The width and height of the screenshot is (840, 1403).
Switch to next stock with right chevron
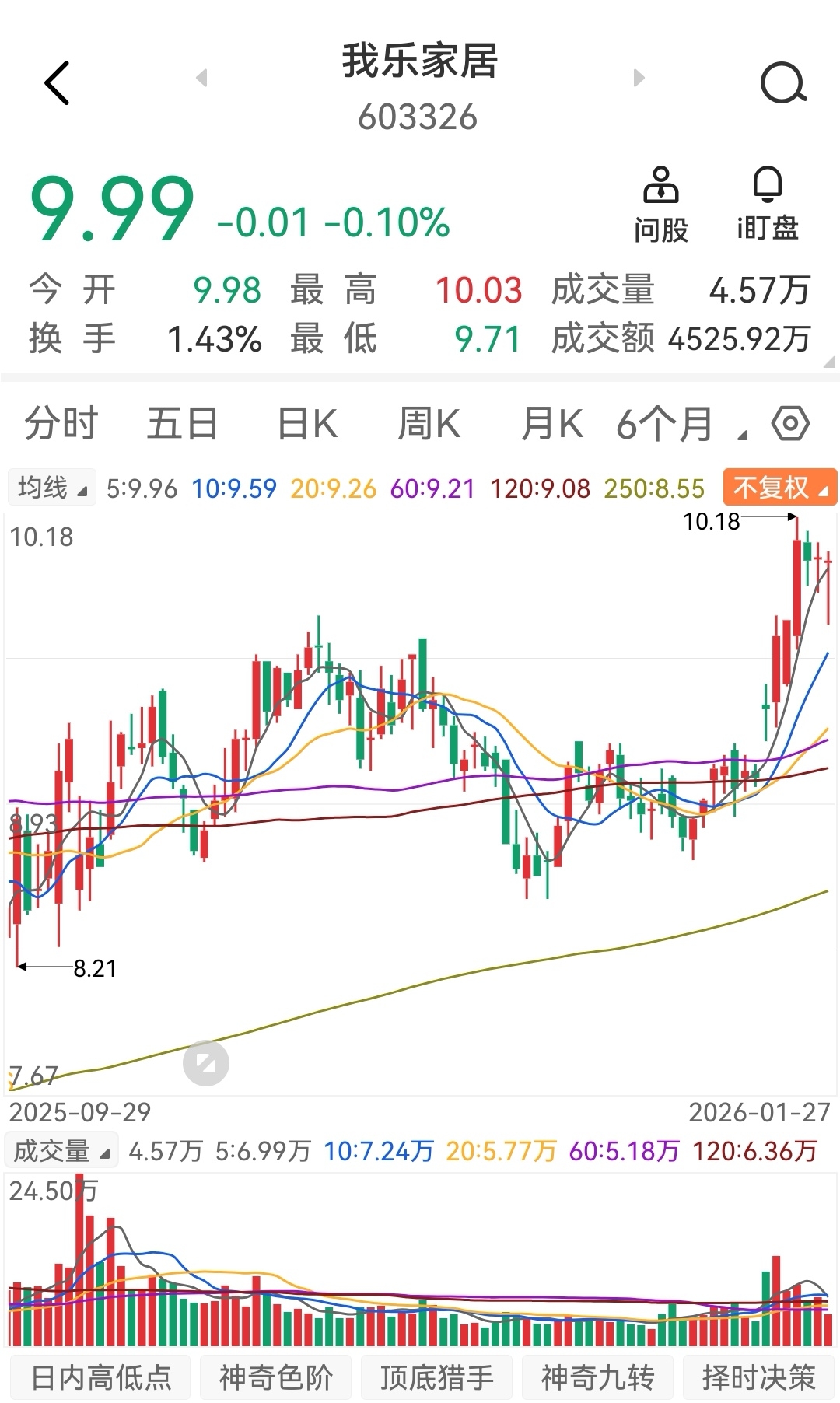pyautogui.click(x=638, y=78)
